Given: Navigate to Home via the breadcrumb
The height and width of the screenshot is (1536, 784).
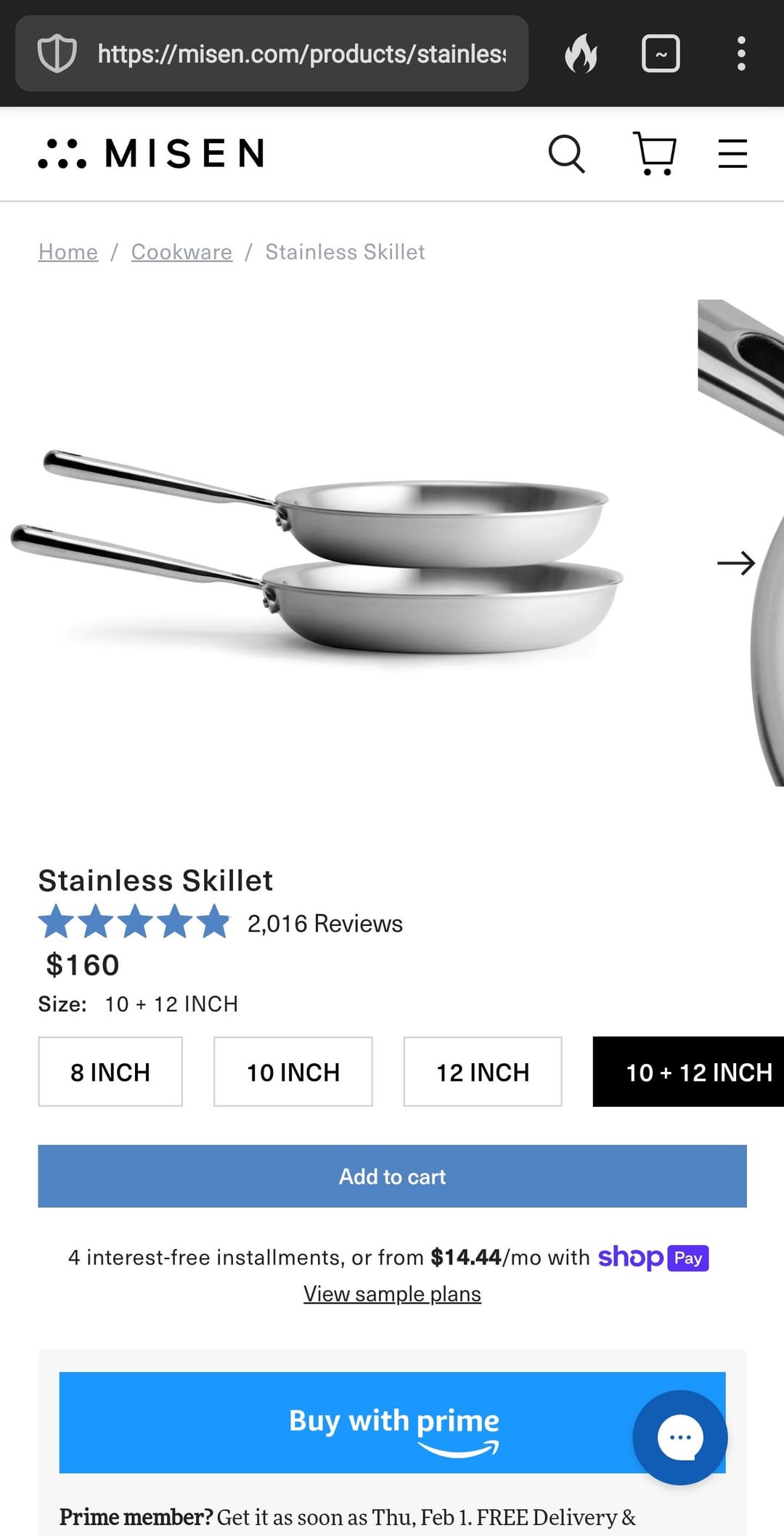Looking at the screenshot, I should tap(68, 251).
